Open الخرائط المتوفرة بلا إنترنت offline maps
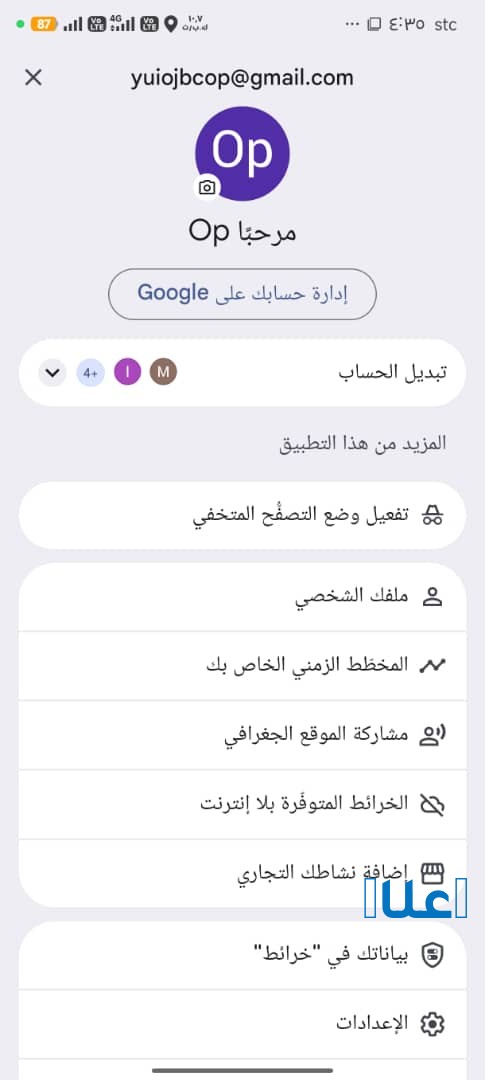The image size is (485, 1080). click(242, 804)
